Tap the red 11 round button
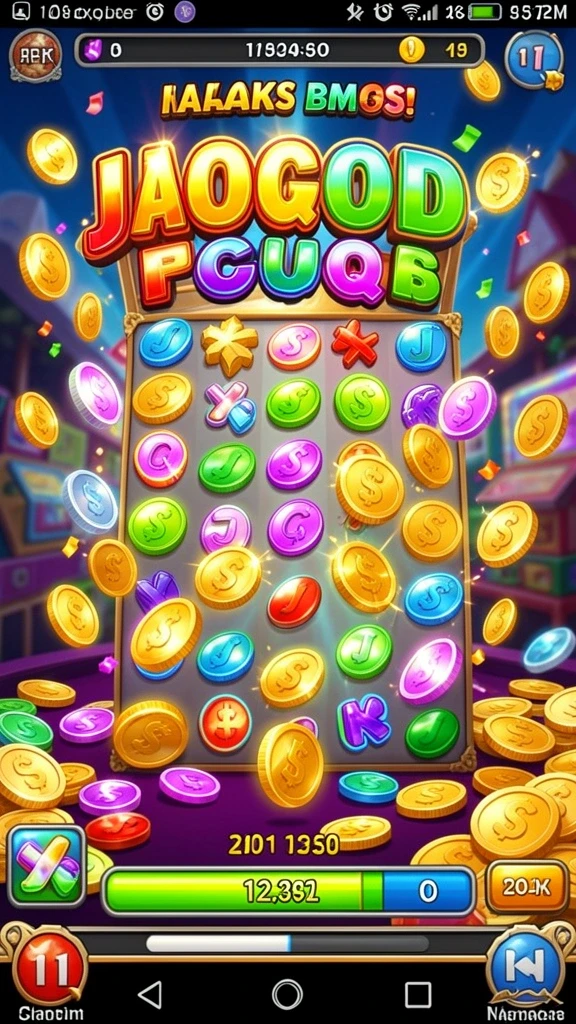 click(x=50, y=968)
